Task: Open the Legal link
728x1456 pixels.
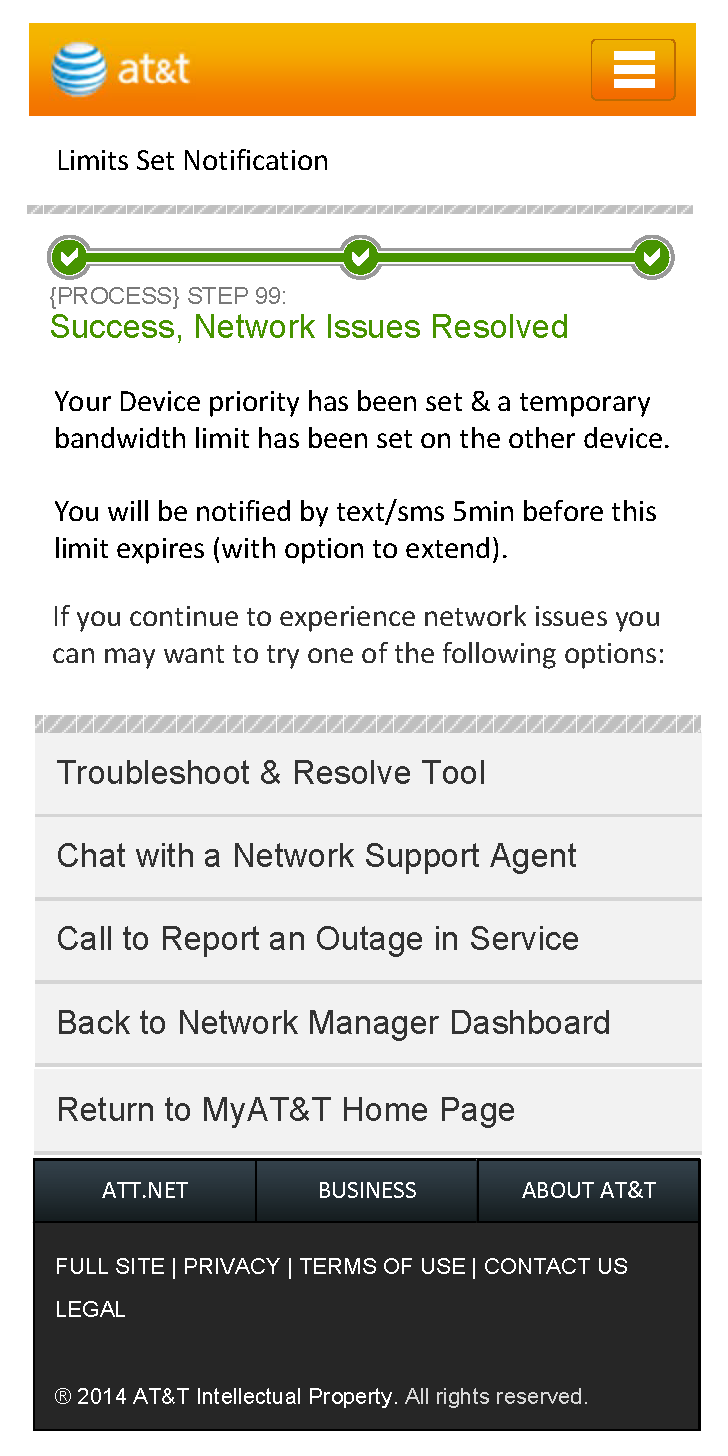Action: click(x=91, y=1309)
